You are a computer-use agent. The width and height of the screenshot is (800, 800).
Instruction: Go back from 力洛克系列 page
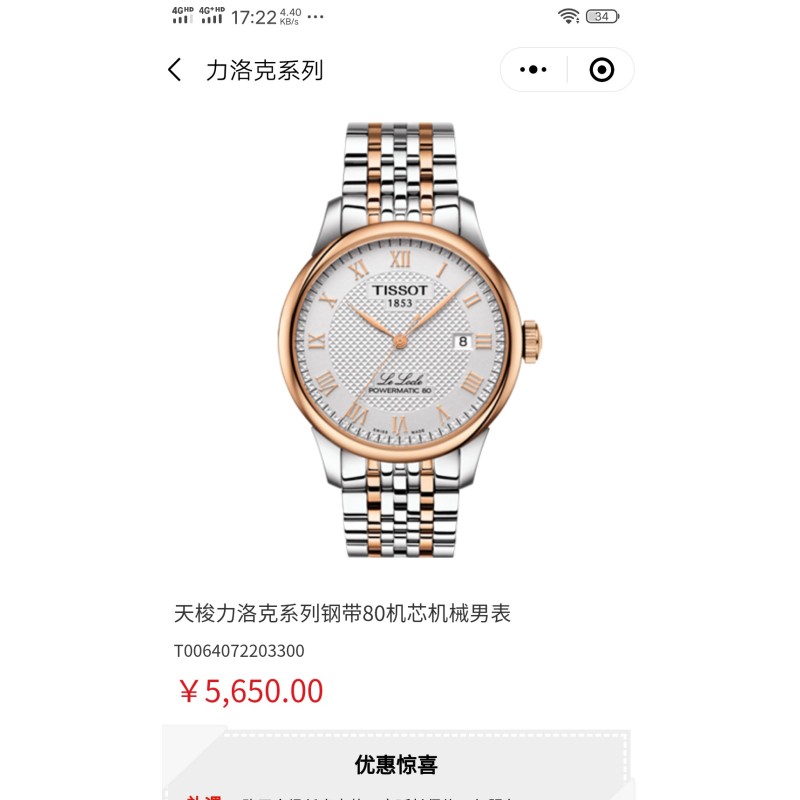(x=175, y=70)
